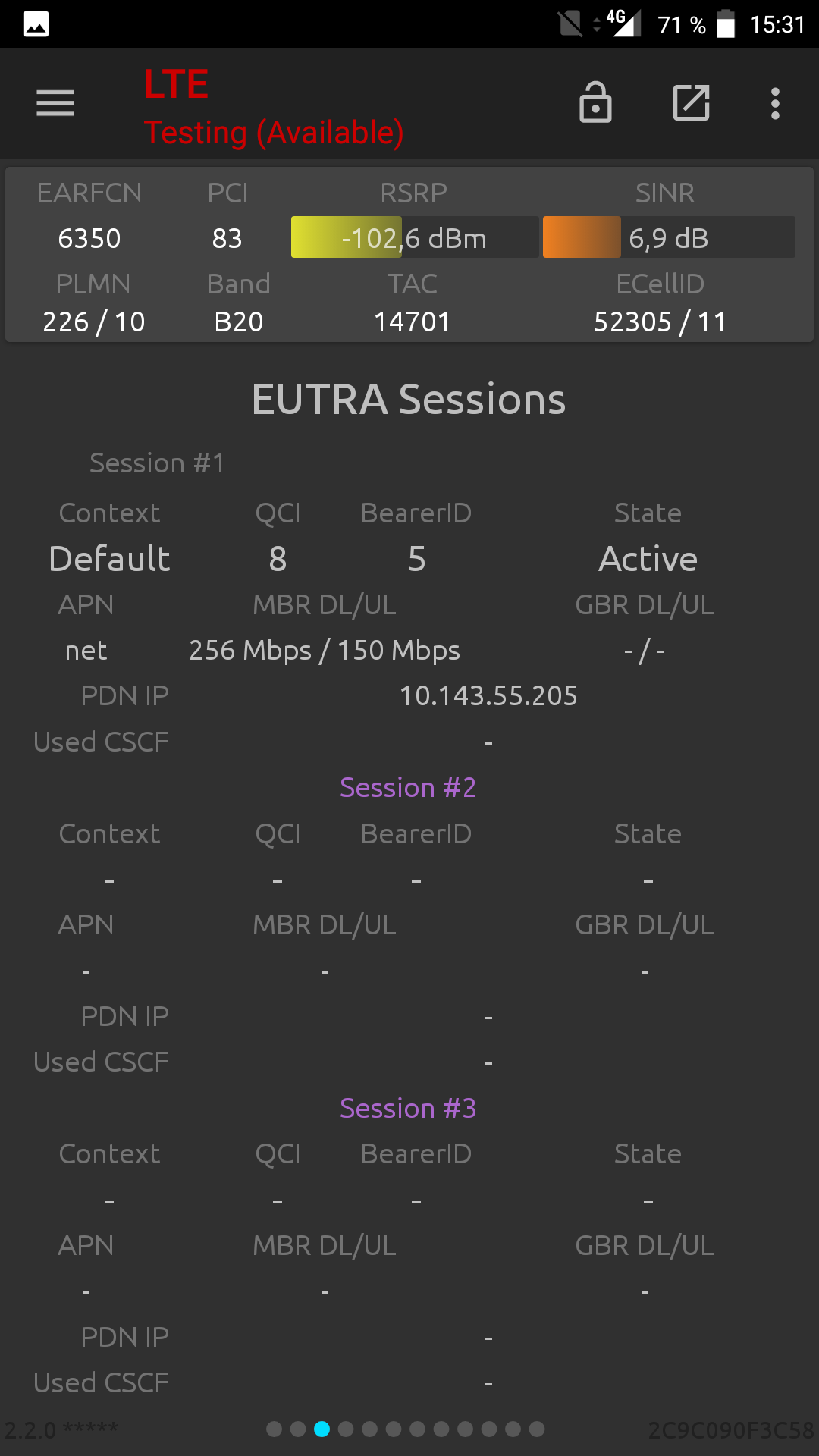Open the export/share icon
Screen dimensions: 819x1456
click(692, 102)
